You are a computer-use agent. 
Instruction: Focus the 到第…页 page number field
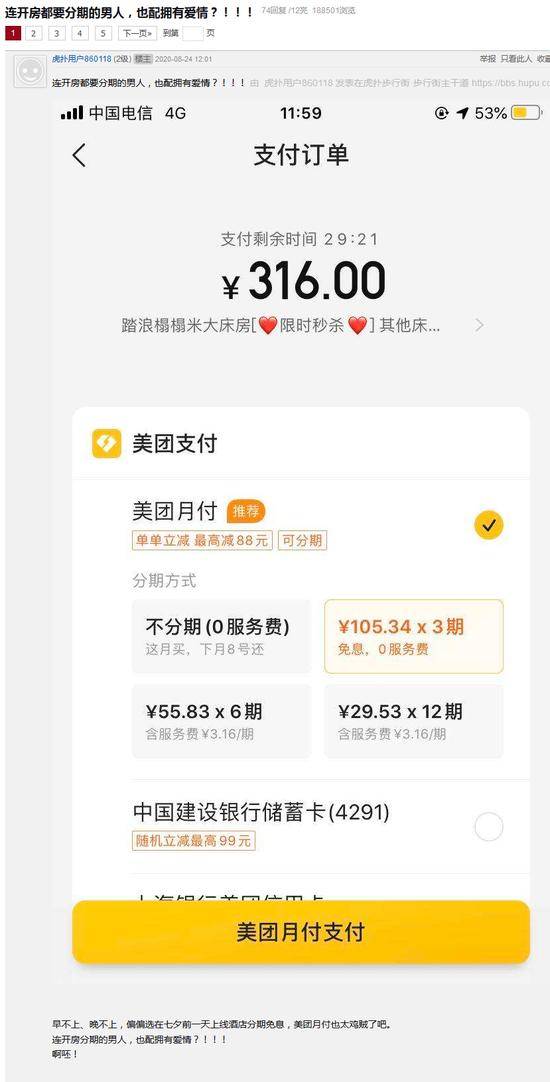[193, 33]
